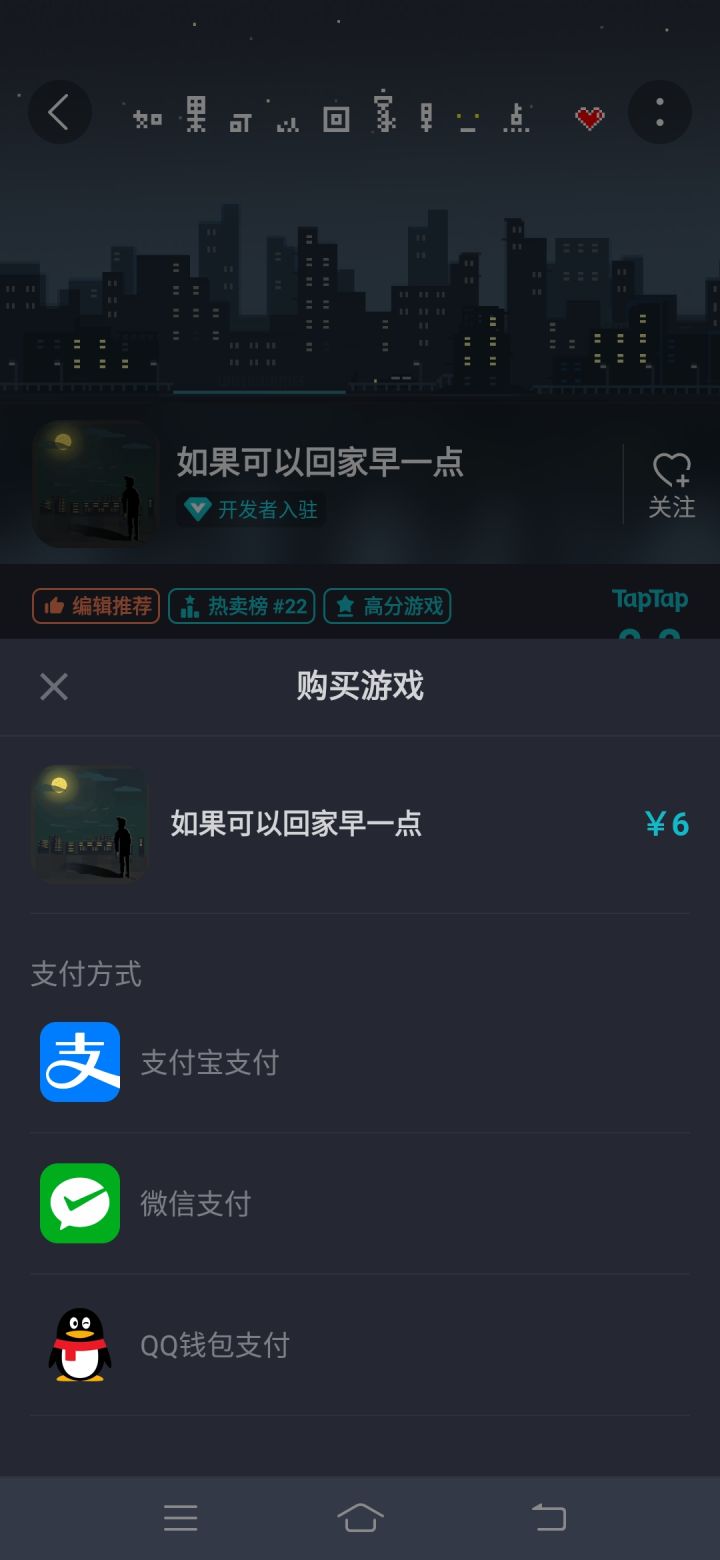Choose 支付宝支付 as payment method
This screenshot has height=1560, width=720.
coord(211,1061)
